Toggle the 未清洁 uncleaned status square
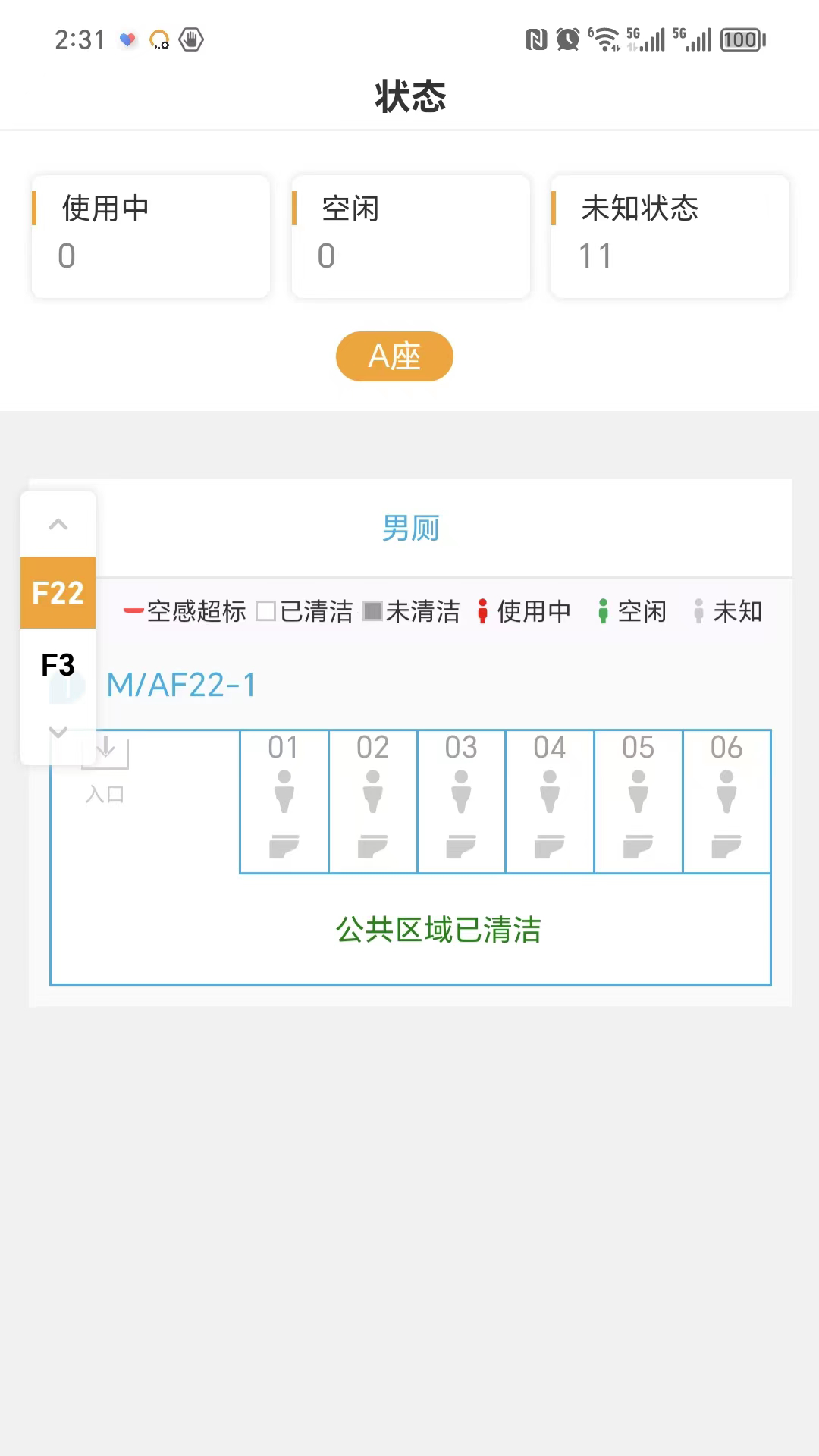This screenshot has width=819, height=1456. [374, 610]
